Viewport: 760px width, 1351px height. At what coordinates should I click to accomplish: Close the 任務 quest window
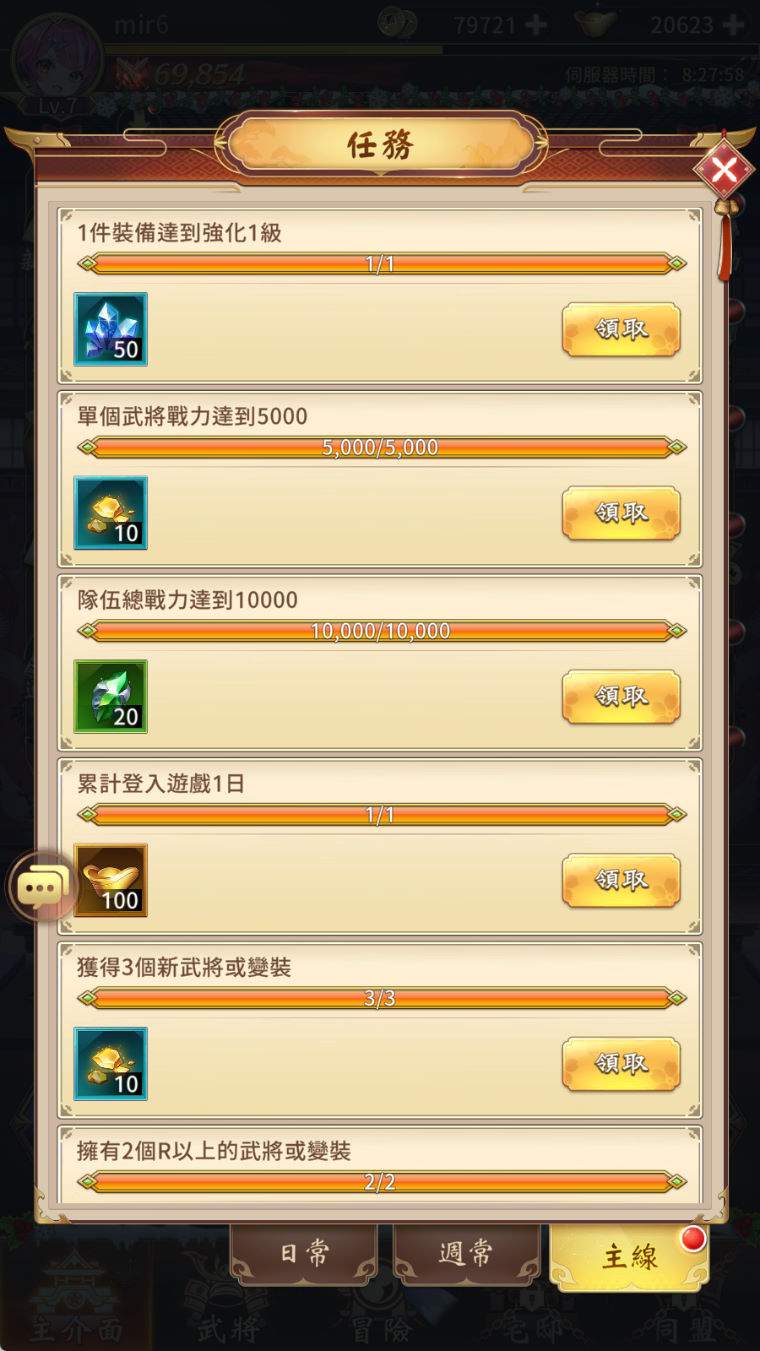coord(723,170)
